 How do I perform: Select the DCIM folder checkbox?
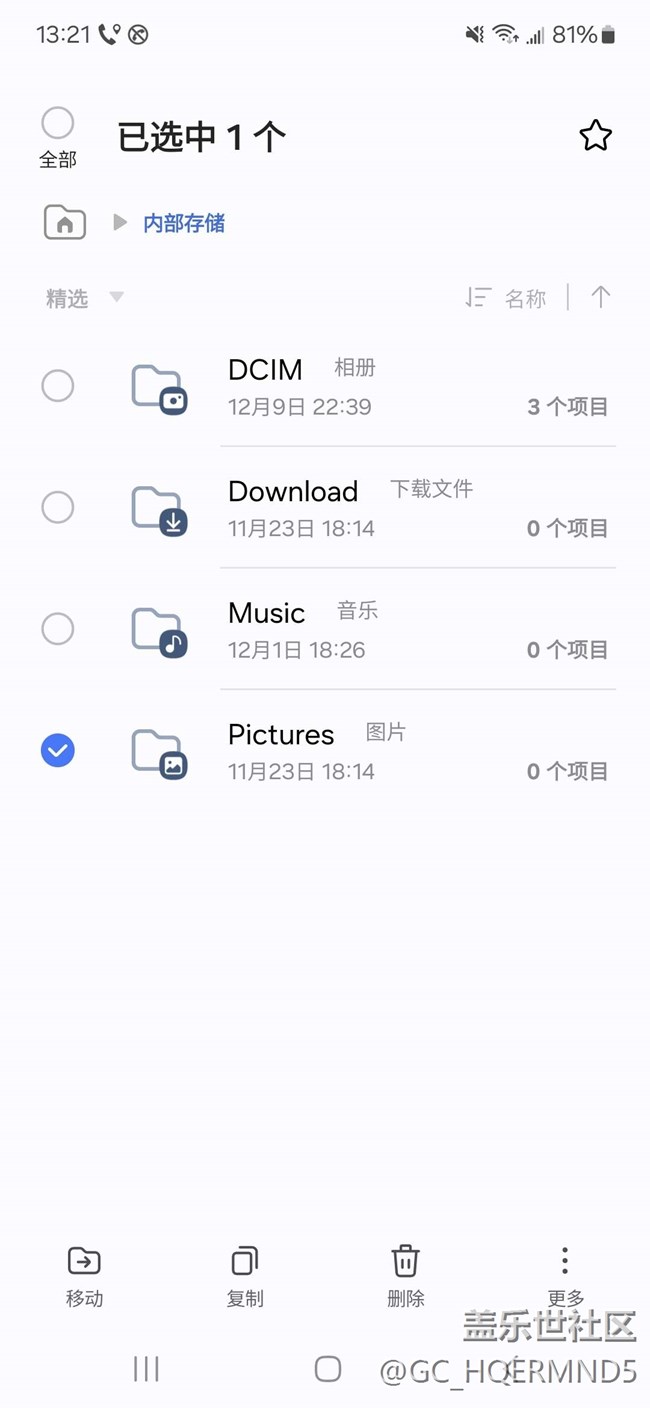point(58,386)
